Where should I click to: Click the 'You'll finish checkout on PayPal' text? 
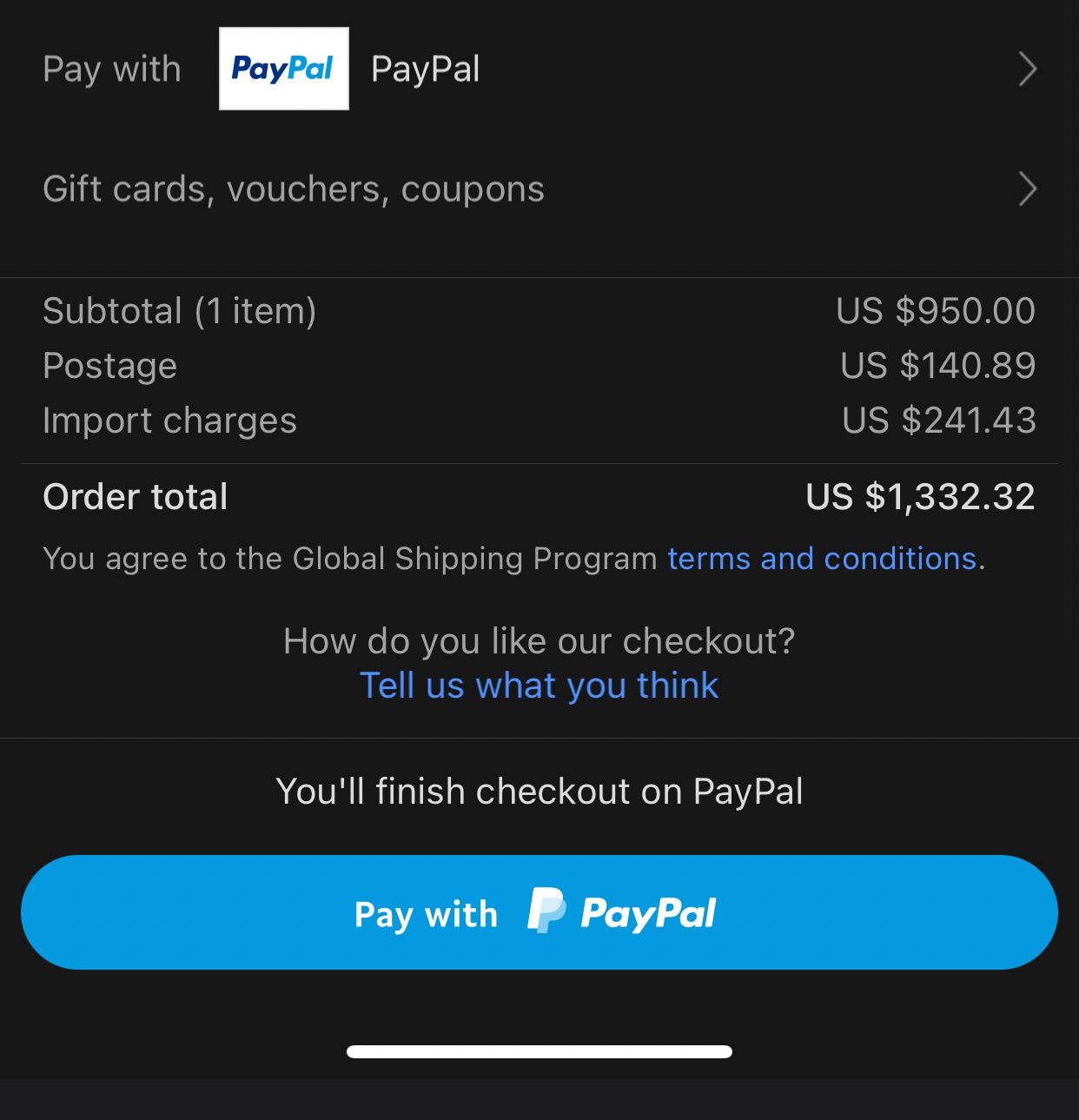pos(539,791)
